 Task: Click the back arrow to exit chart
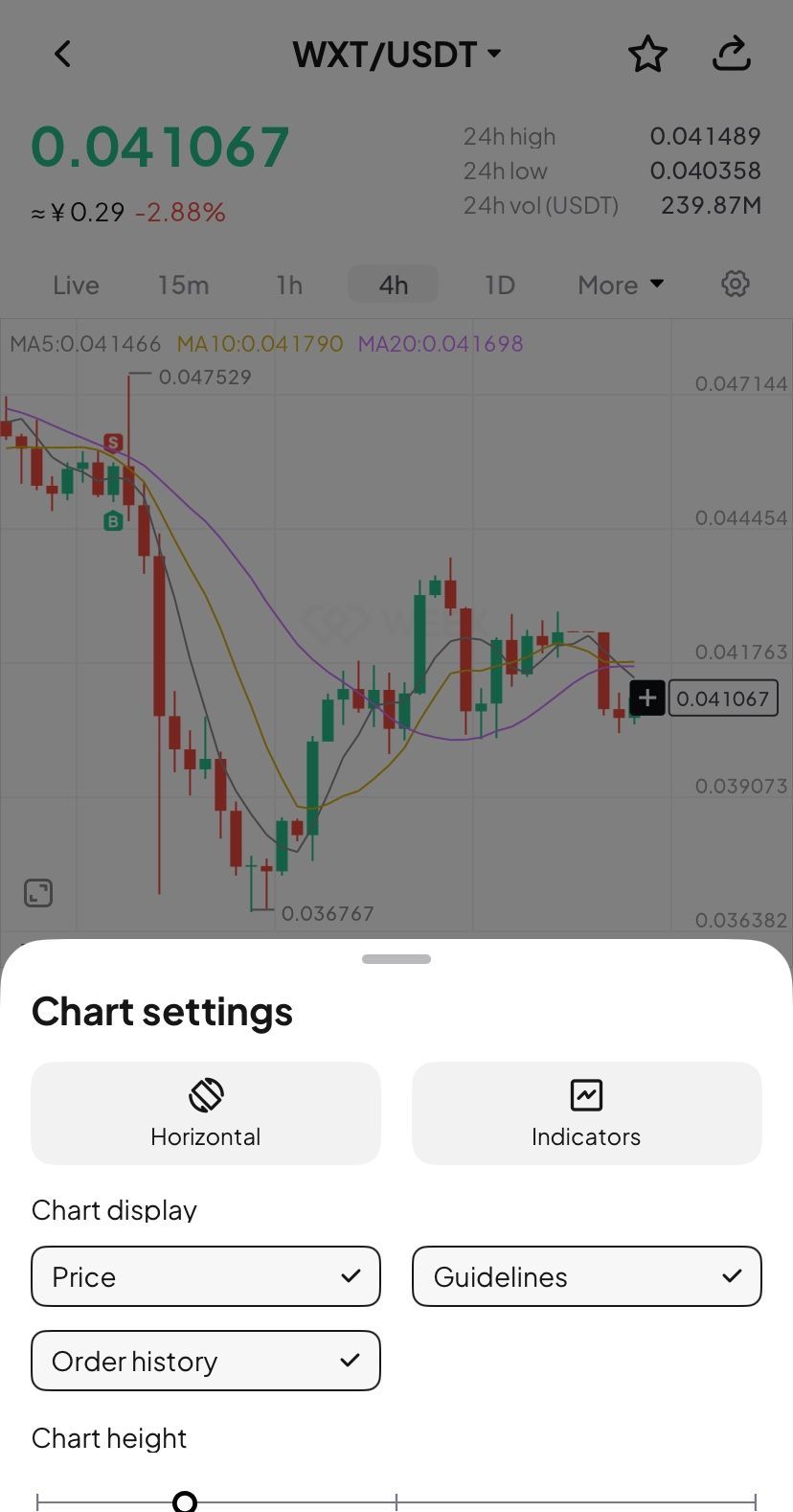click(63, 54)
